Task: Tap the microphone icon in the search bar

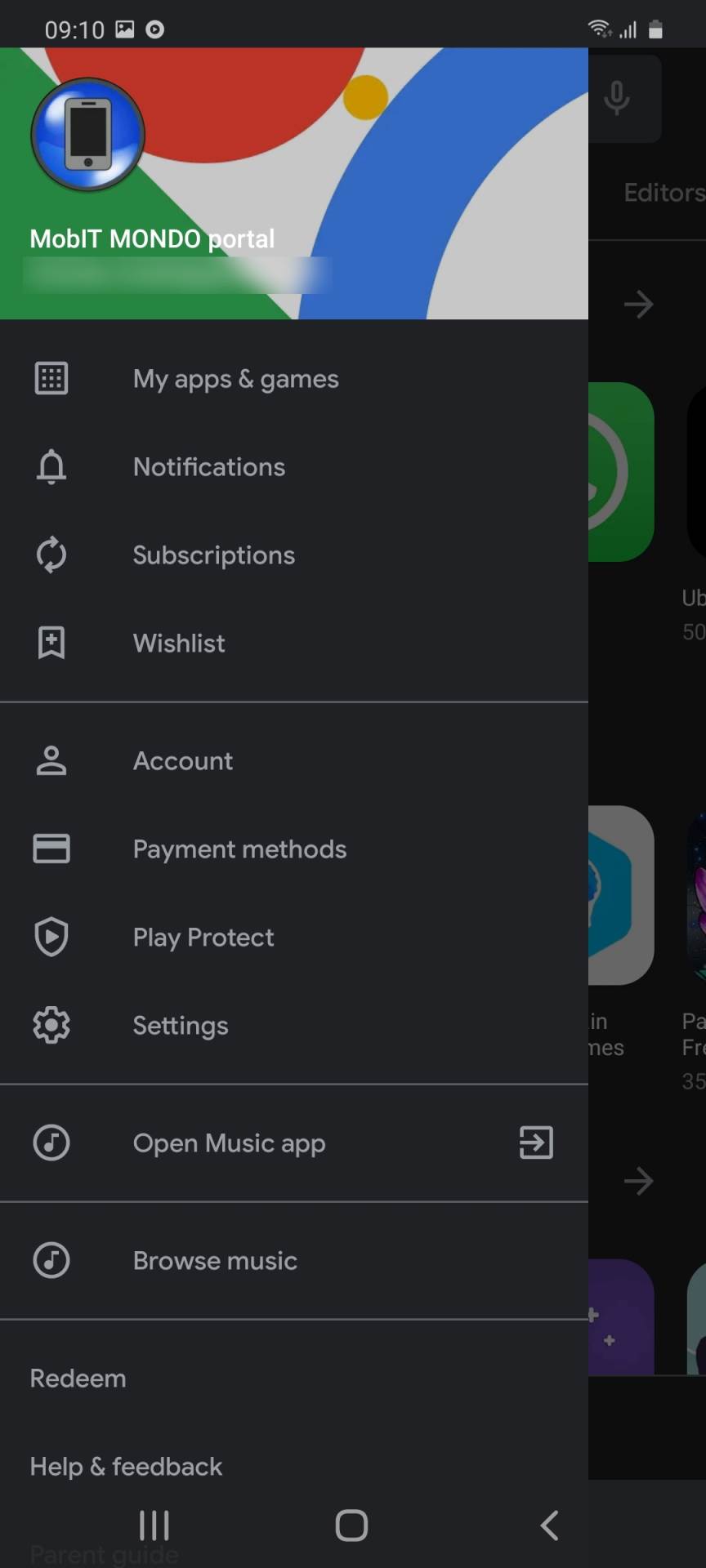Action: (615, 98)
